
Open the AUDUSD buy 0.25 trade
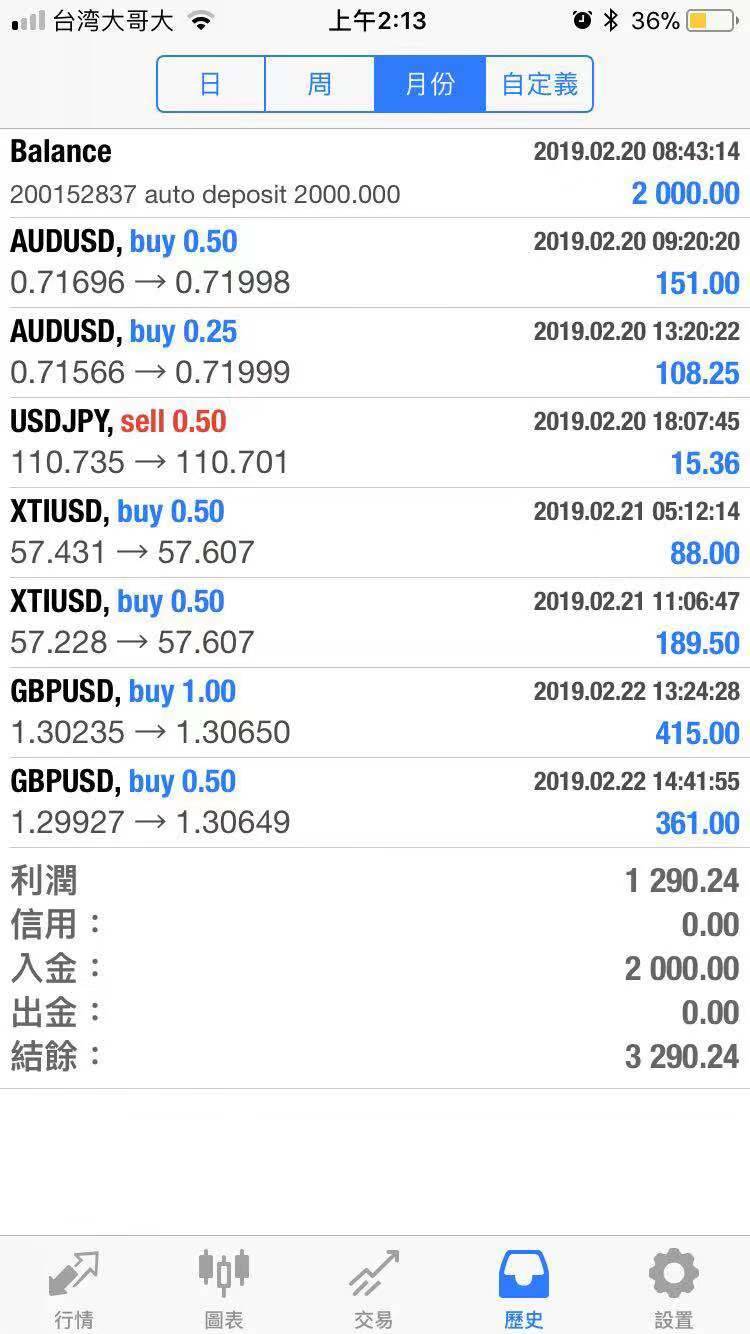[375, 352]
